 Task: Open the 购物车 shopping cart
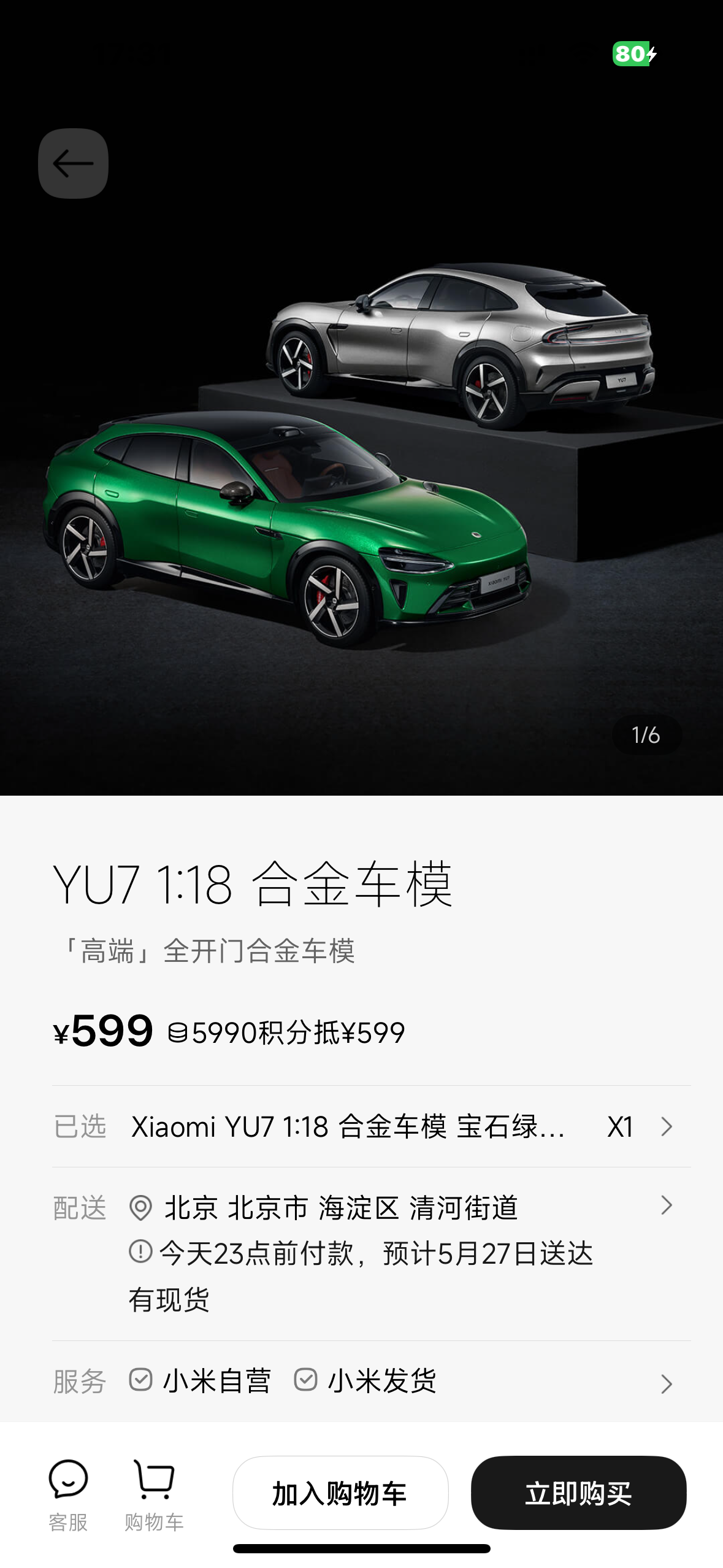coord(154,1494)
